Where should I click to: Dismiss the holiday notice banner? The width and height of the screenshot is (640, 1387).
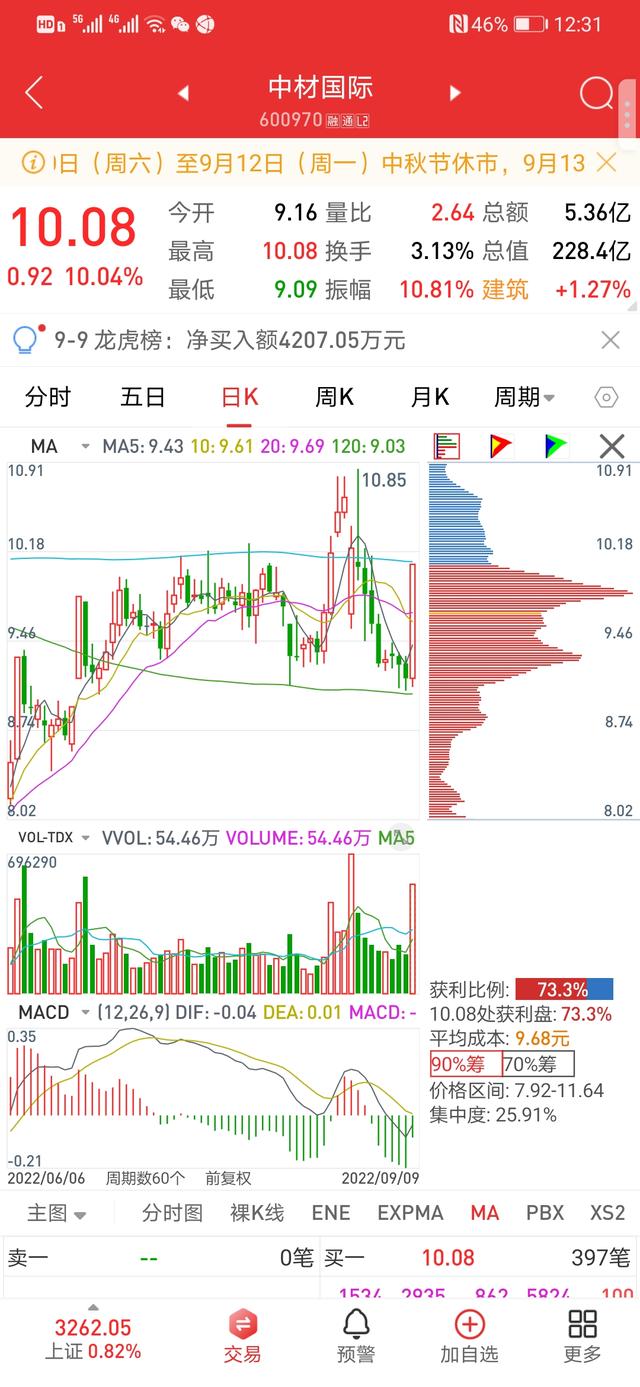(x=606, y=162)
